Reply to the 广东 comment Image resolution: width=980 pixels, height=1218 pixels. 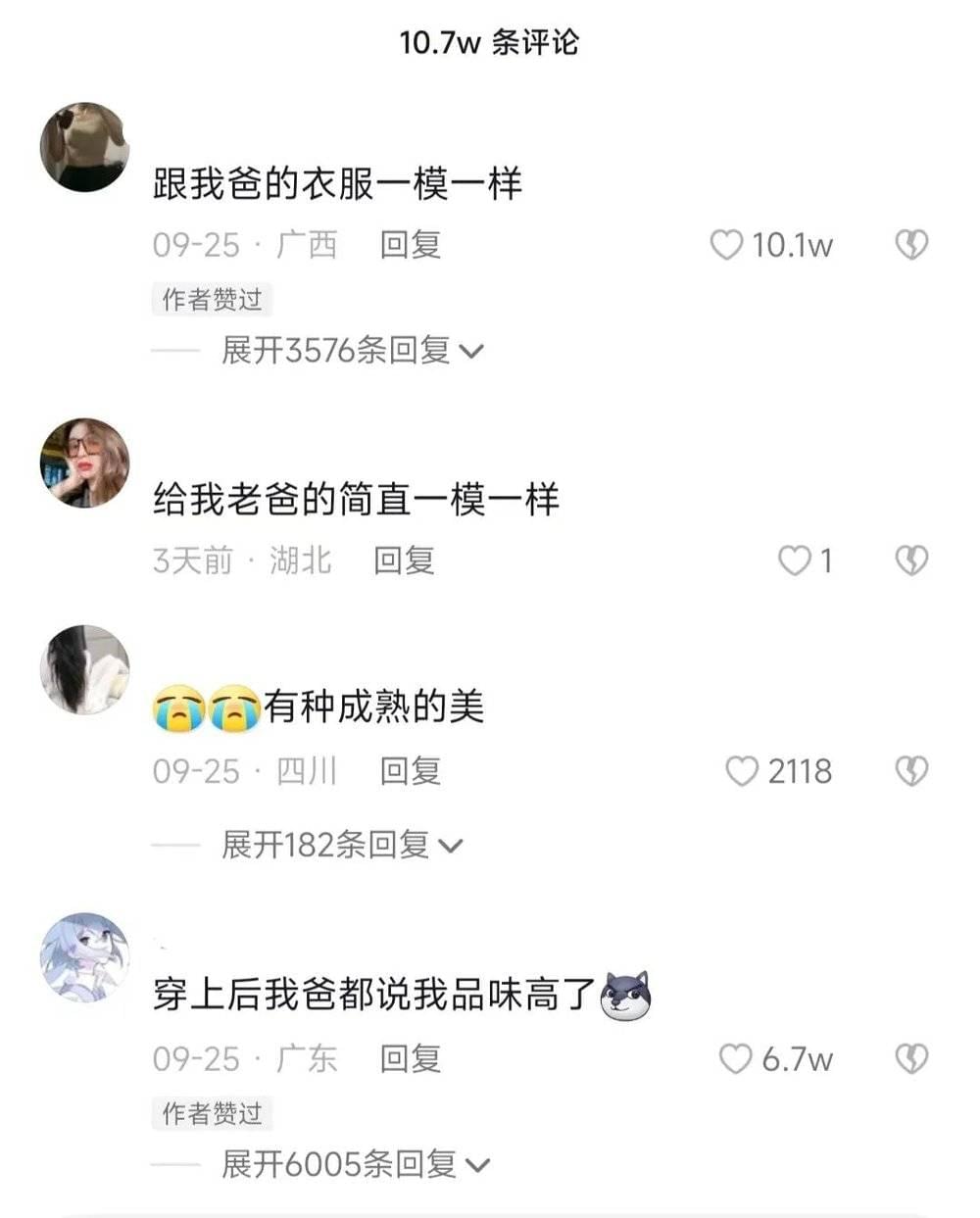[410, 1059]
